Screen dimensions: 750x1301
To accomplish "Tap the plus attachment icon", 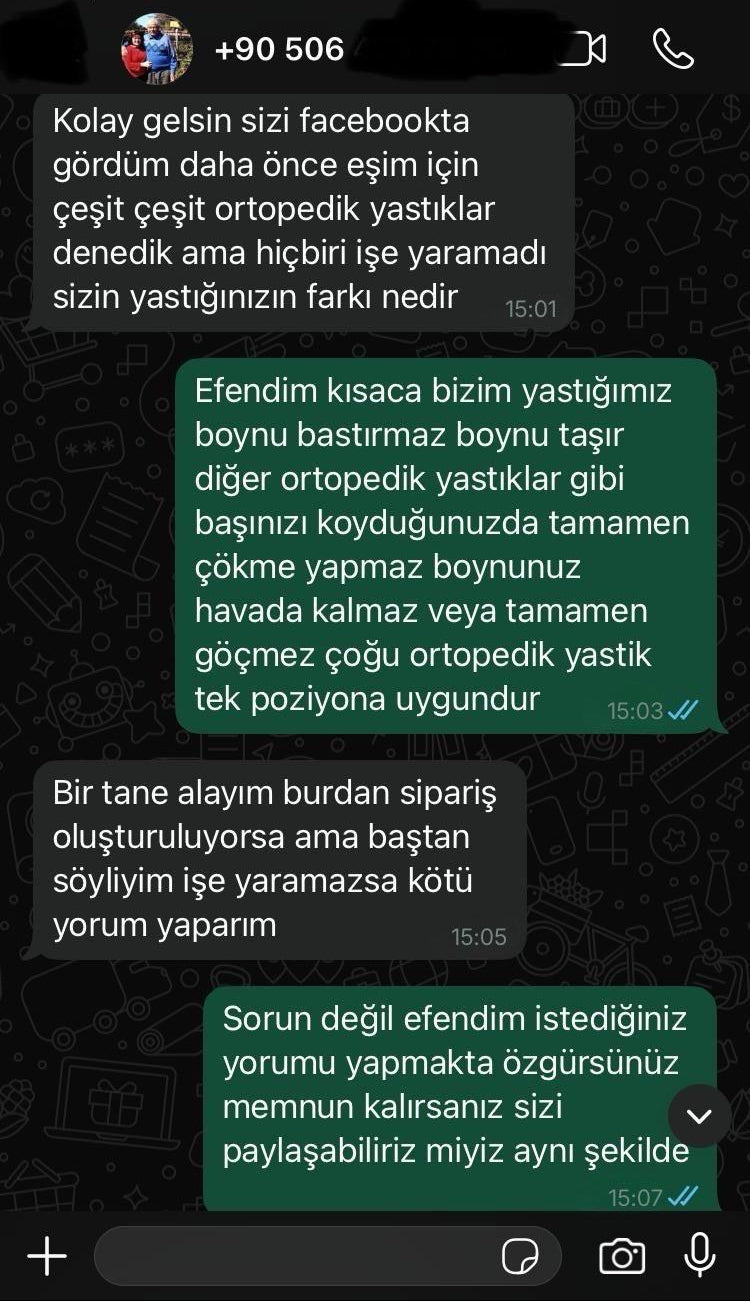I will pos(47,1256).
